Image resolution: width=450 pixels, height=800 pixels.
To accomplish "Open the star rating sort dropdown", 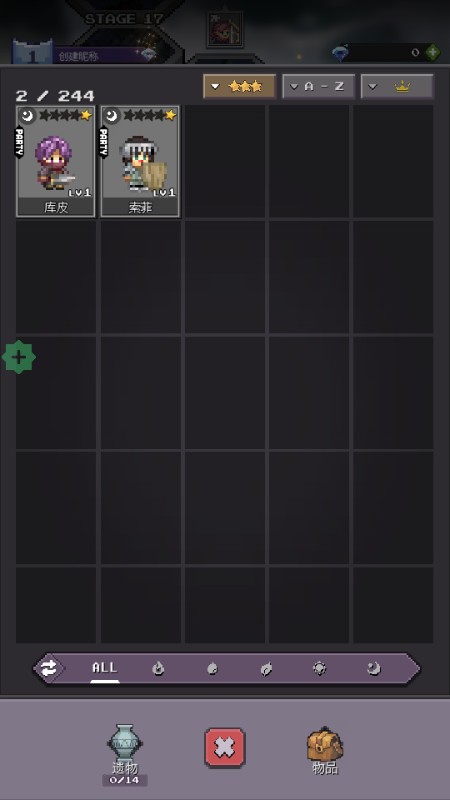I will coord(239,86).
